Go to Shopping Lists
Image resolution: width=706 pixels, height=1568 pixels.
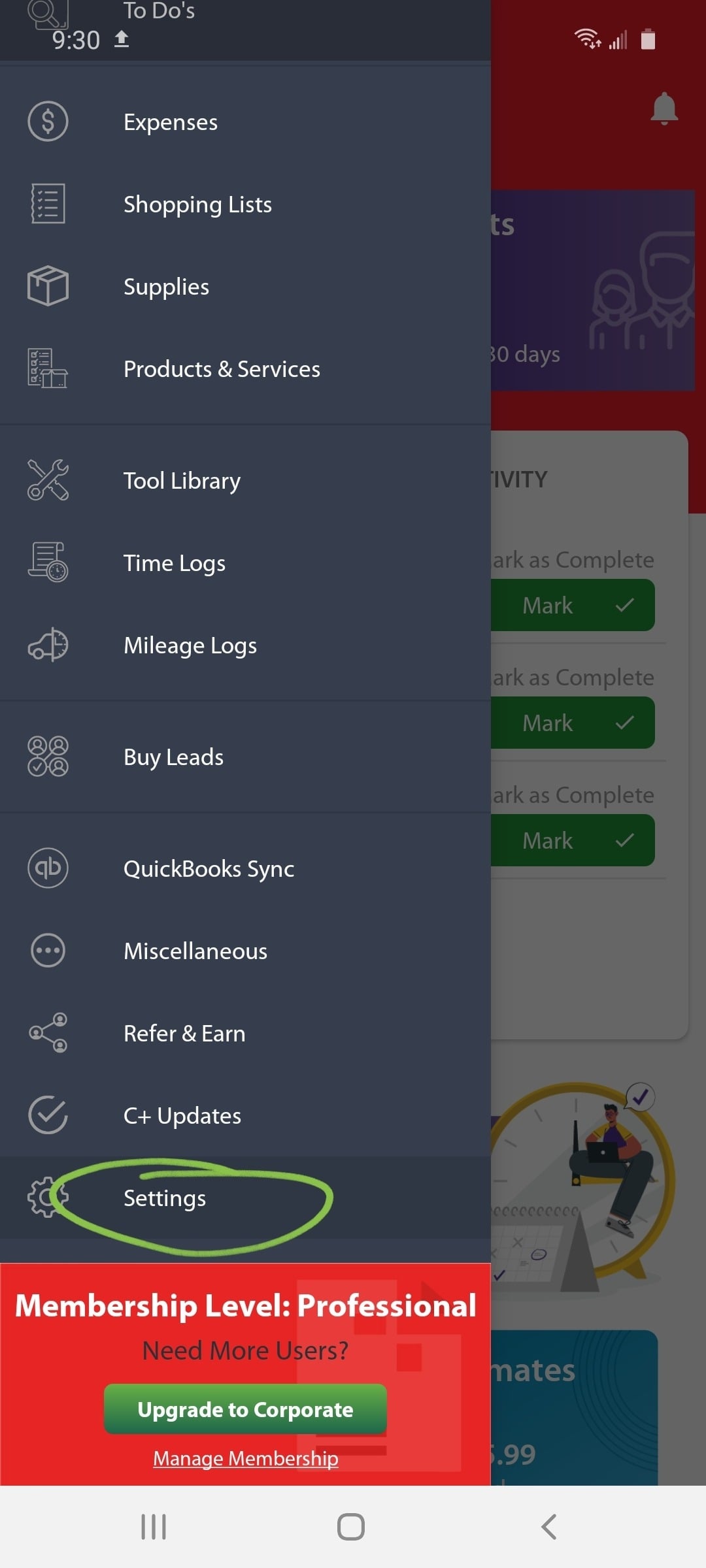(x=197, y=204)
